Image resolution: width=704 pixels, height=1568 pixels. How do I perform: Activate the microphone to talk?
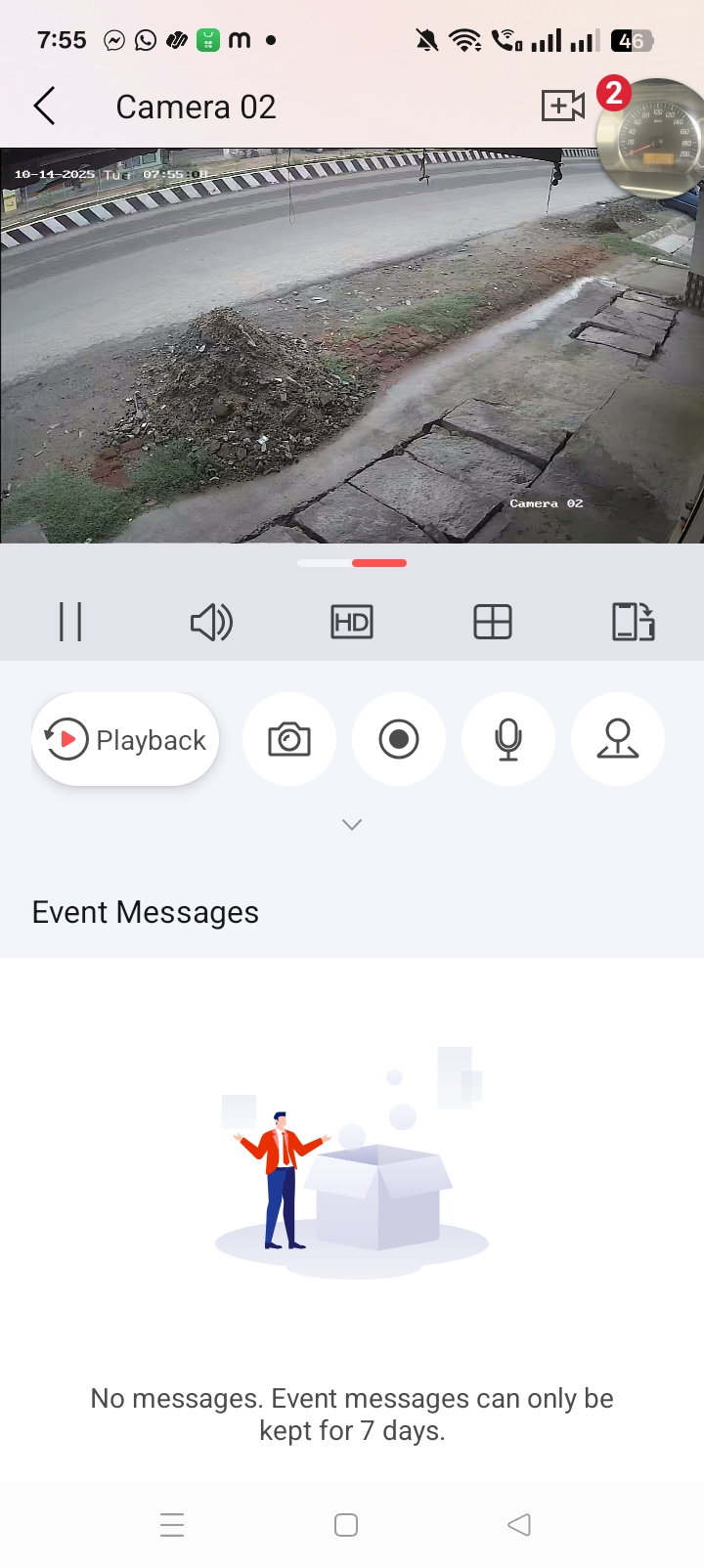coord(508,739)
